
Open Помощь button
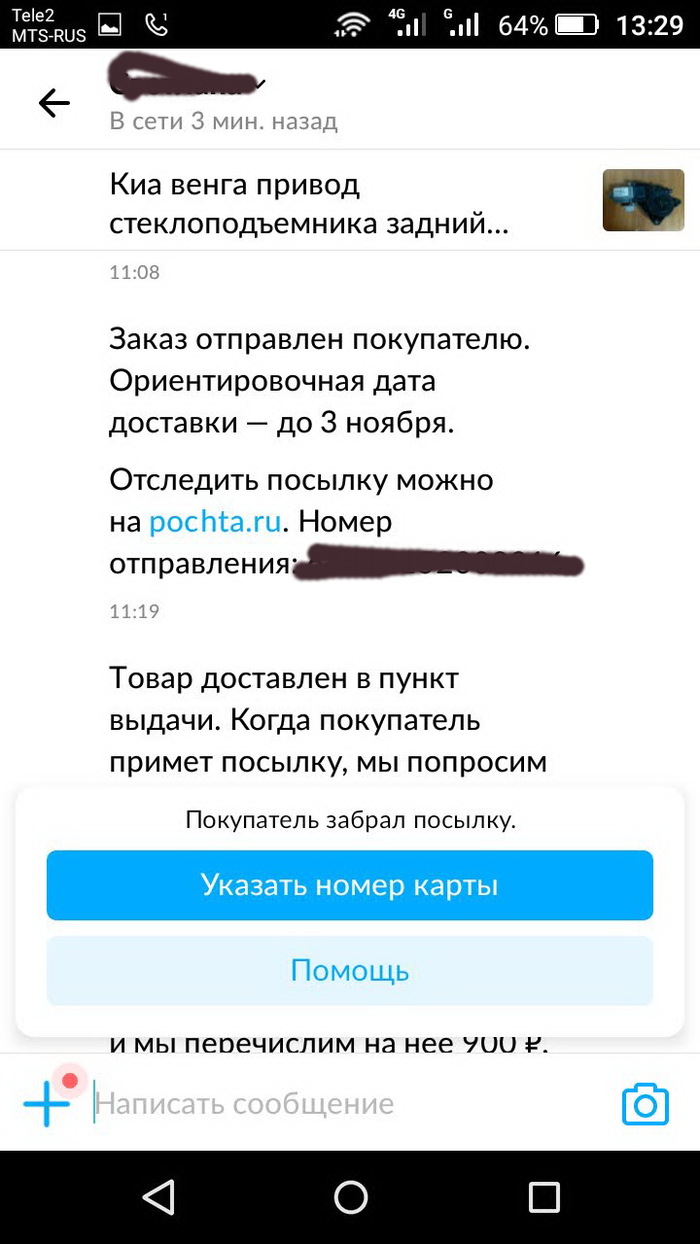(x=349, y=970)
